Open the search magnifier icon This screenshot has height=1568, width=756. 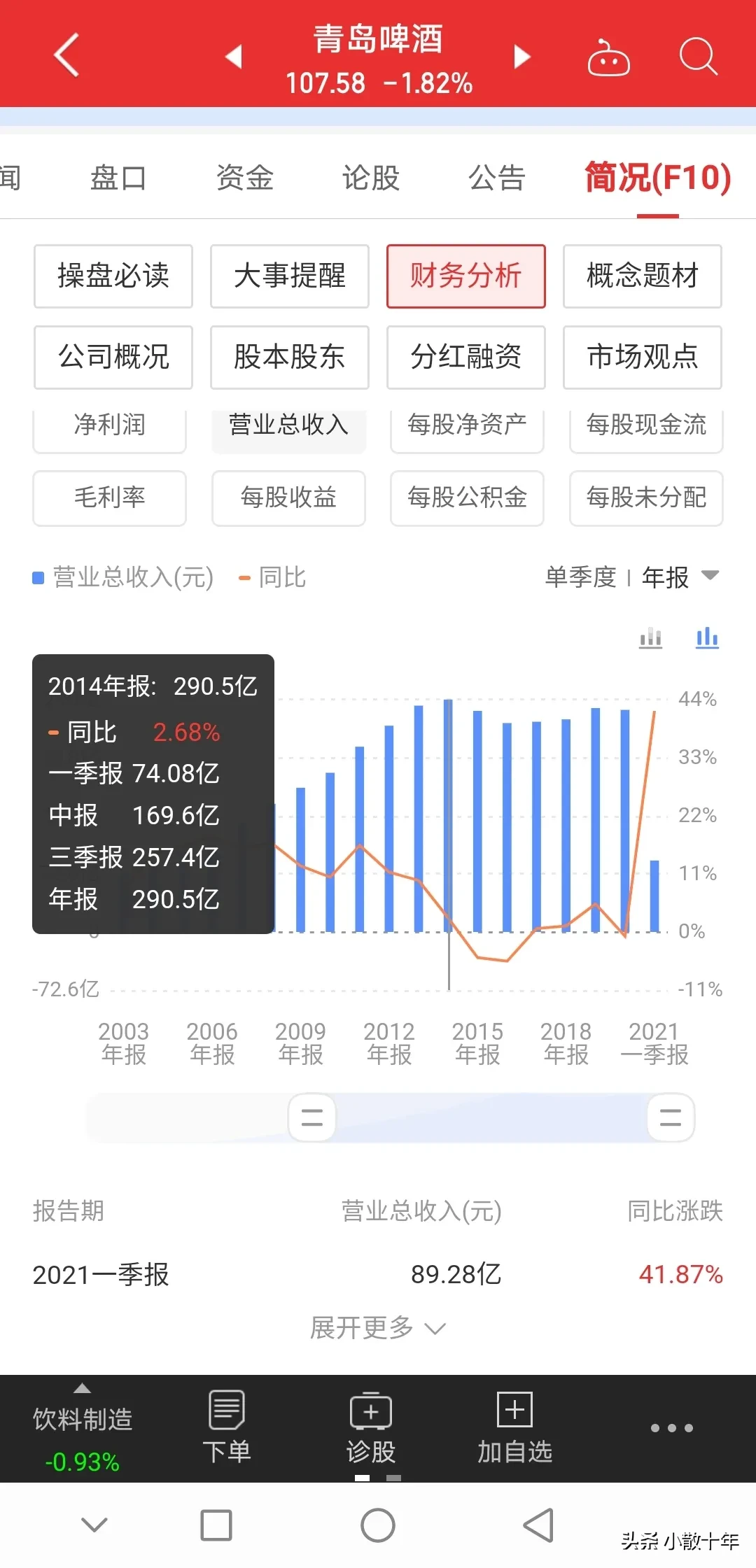coord(698,55)
